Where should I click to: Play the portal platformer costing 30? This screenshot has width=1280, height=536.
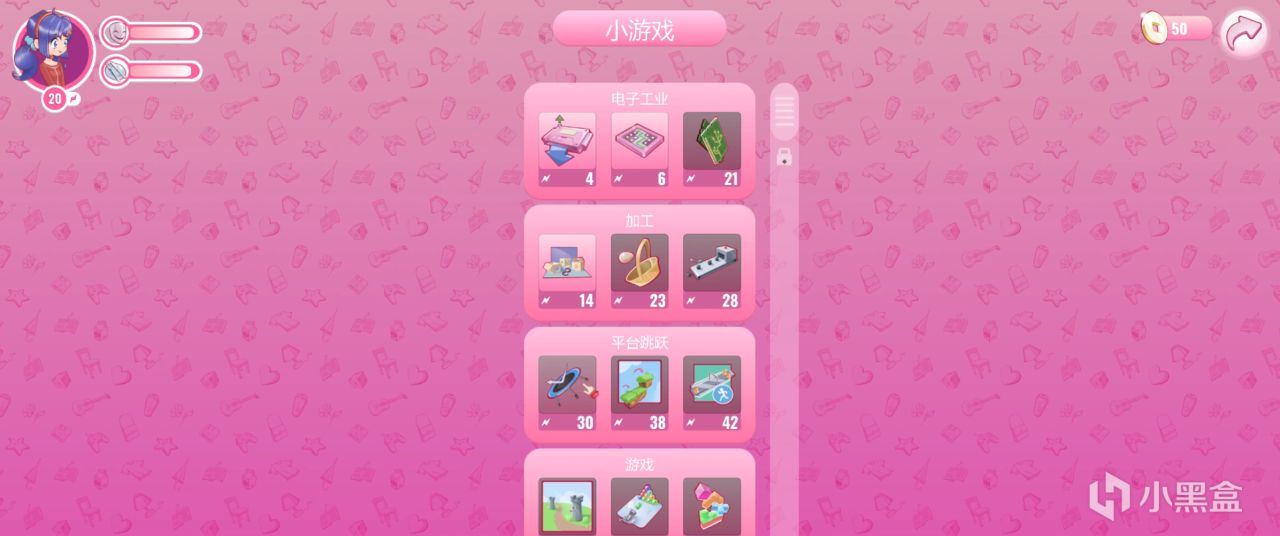tap(567, 394)
